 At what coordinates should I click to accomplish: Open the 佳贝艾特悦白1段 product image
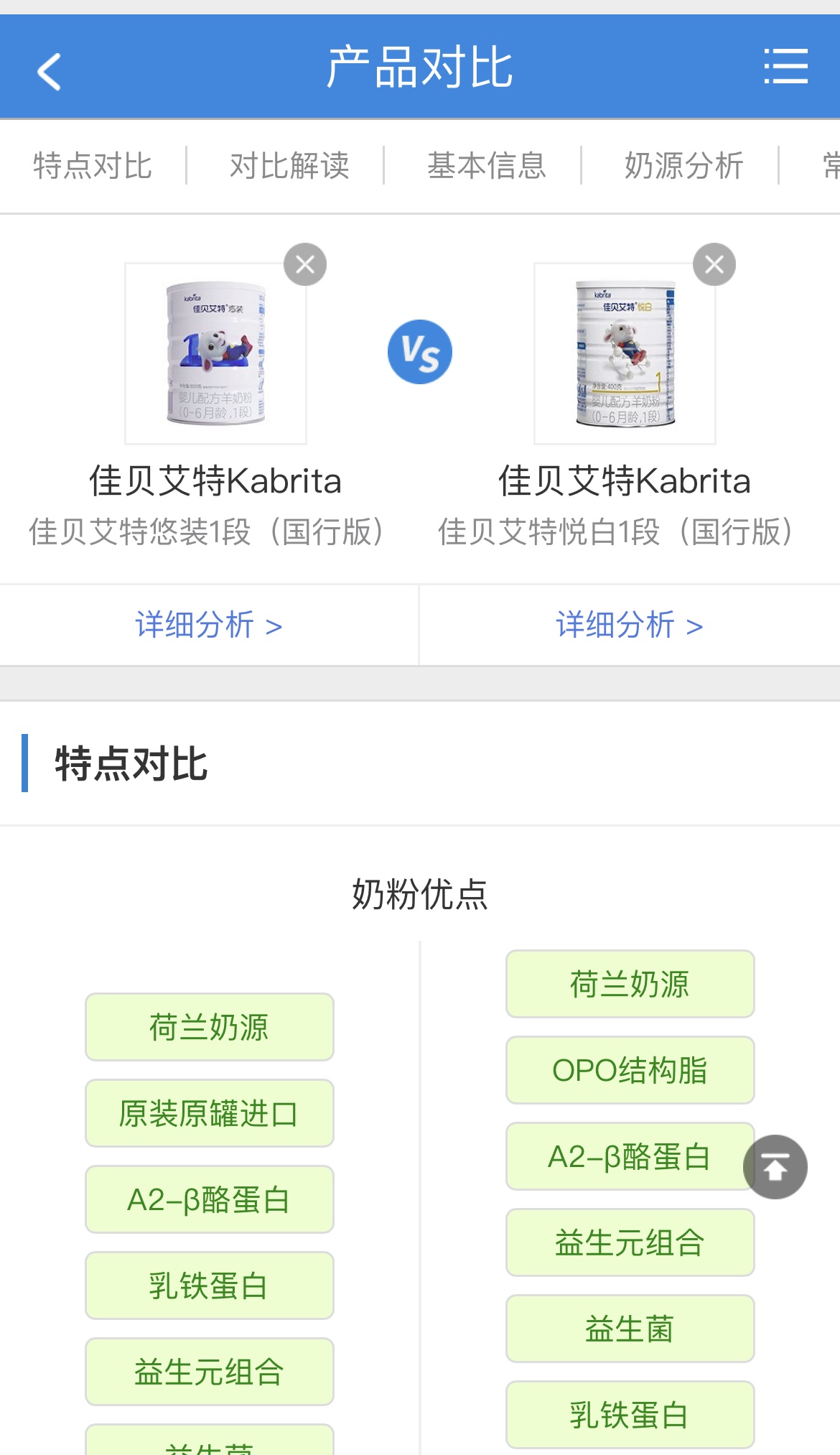(x=625, y=353)
